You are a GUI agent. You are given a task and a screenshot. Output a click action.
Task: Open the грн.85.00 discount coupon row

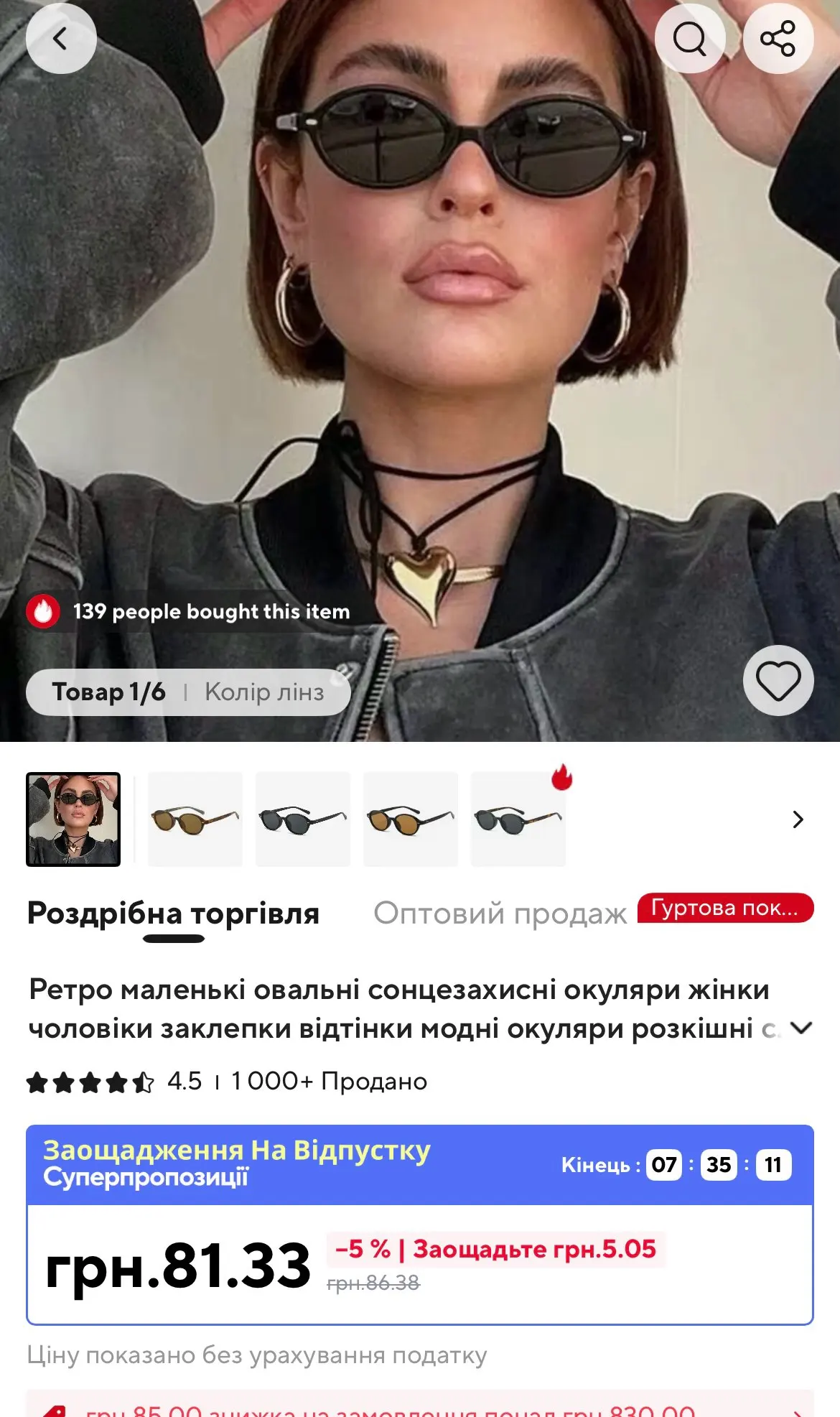420,1405
